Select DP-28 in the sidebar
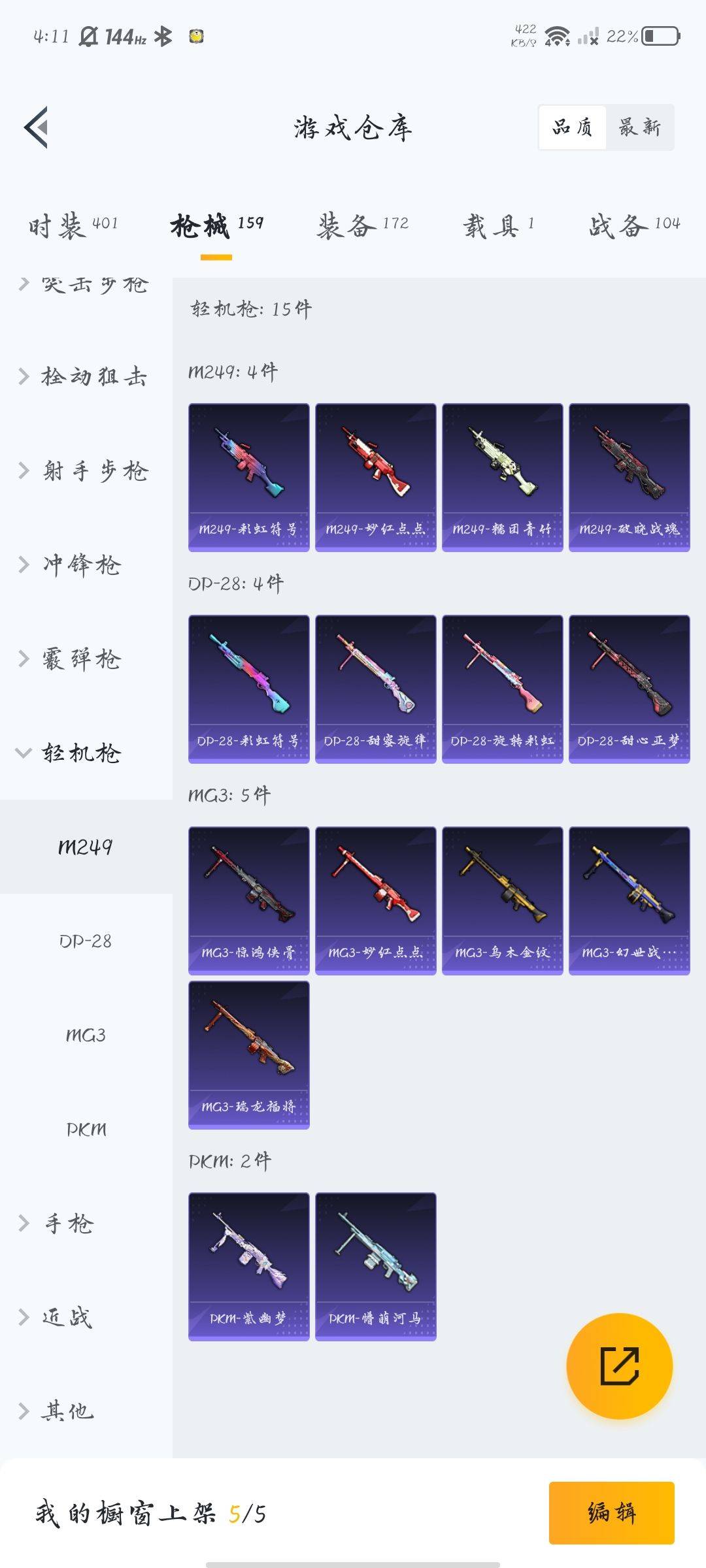Screen dimensions: 706x1568 click(x=86, y=941)
